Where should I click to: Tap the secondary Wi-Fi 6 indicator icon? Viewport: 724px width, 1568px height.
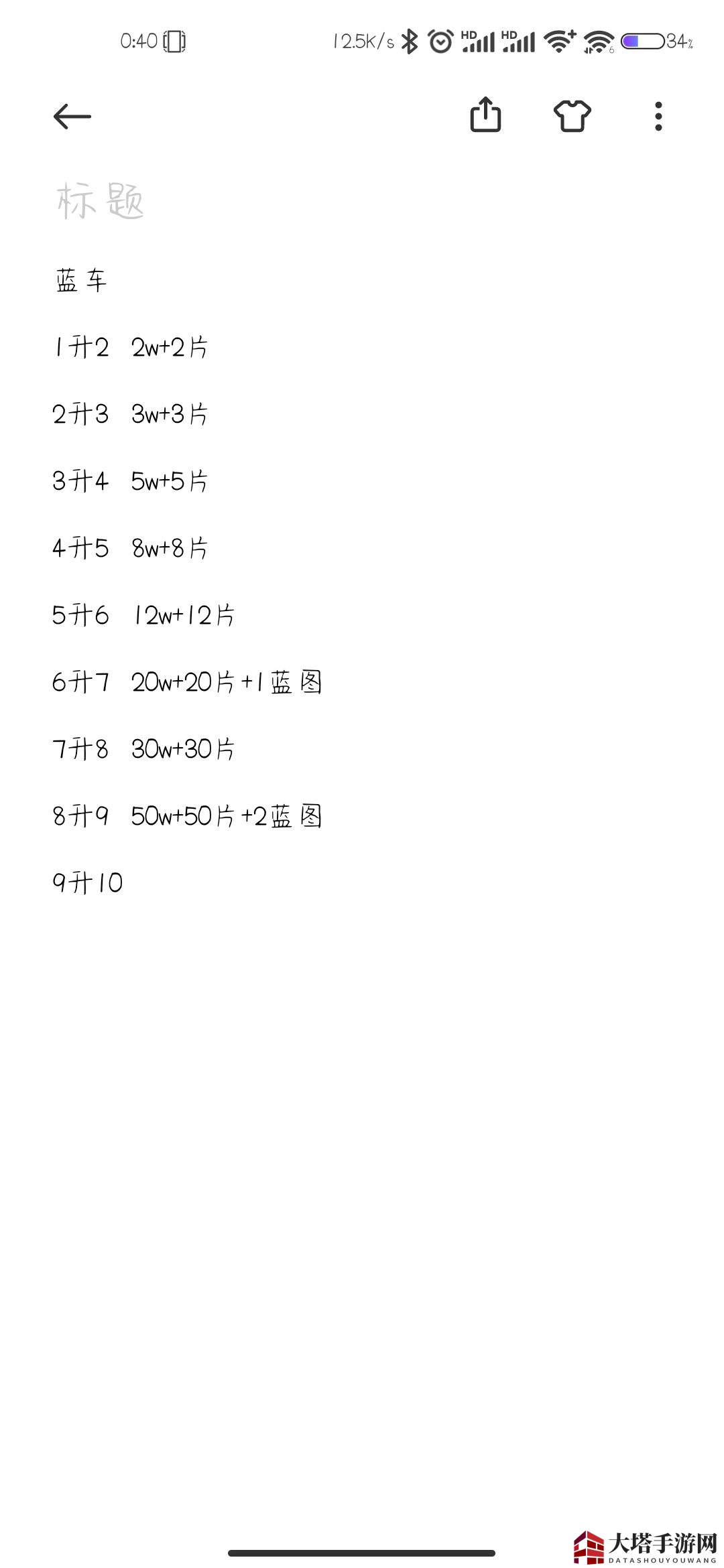point(599,42)
